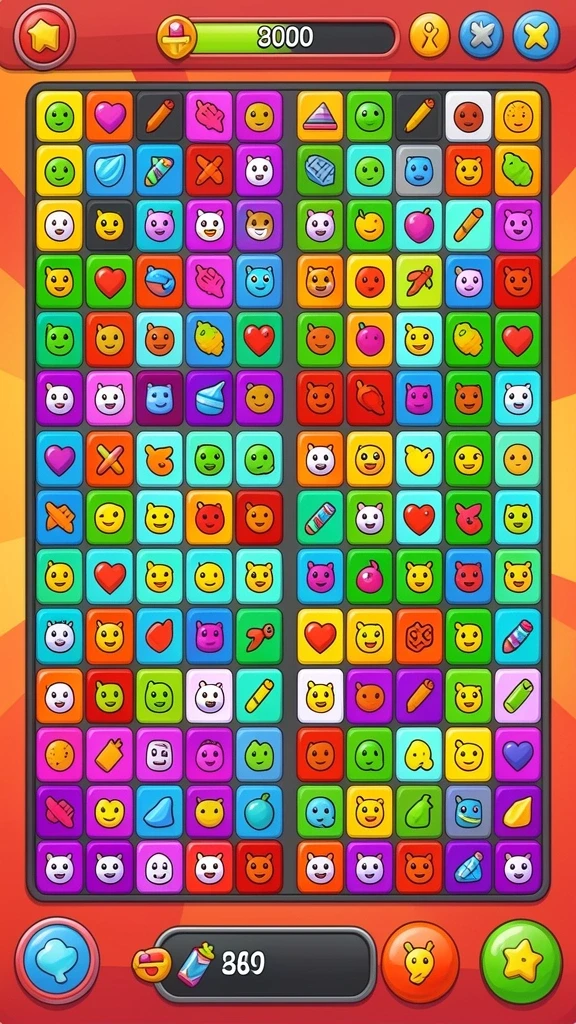Close the game with the yellow X button

[536, 35]
